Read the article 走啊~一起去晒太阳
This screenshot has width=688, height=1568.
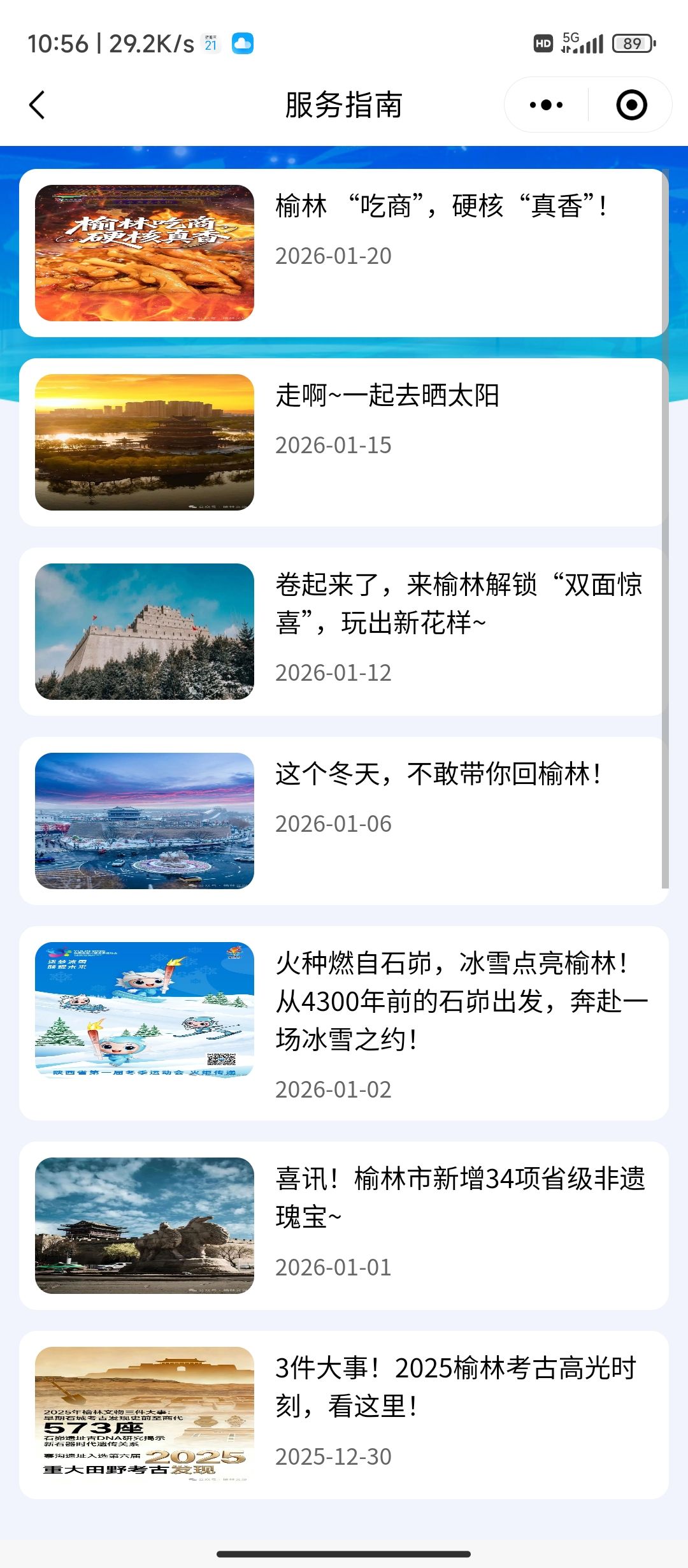pos(387,396)
